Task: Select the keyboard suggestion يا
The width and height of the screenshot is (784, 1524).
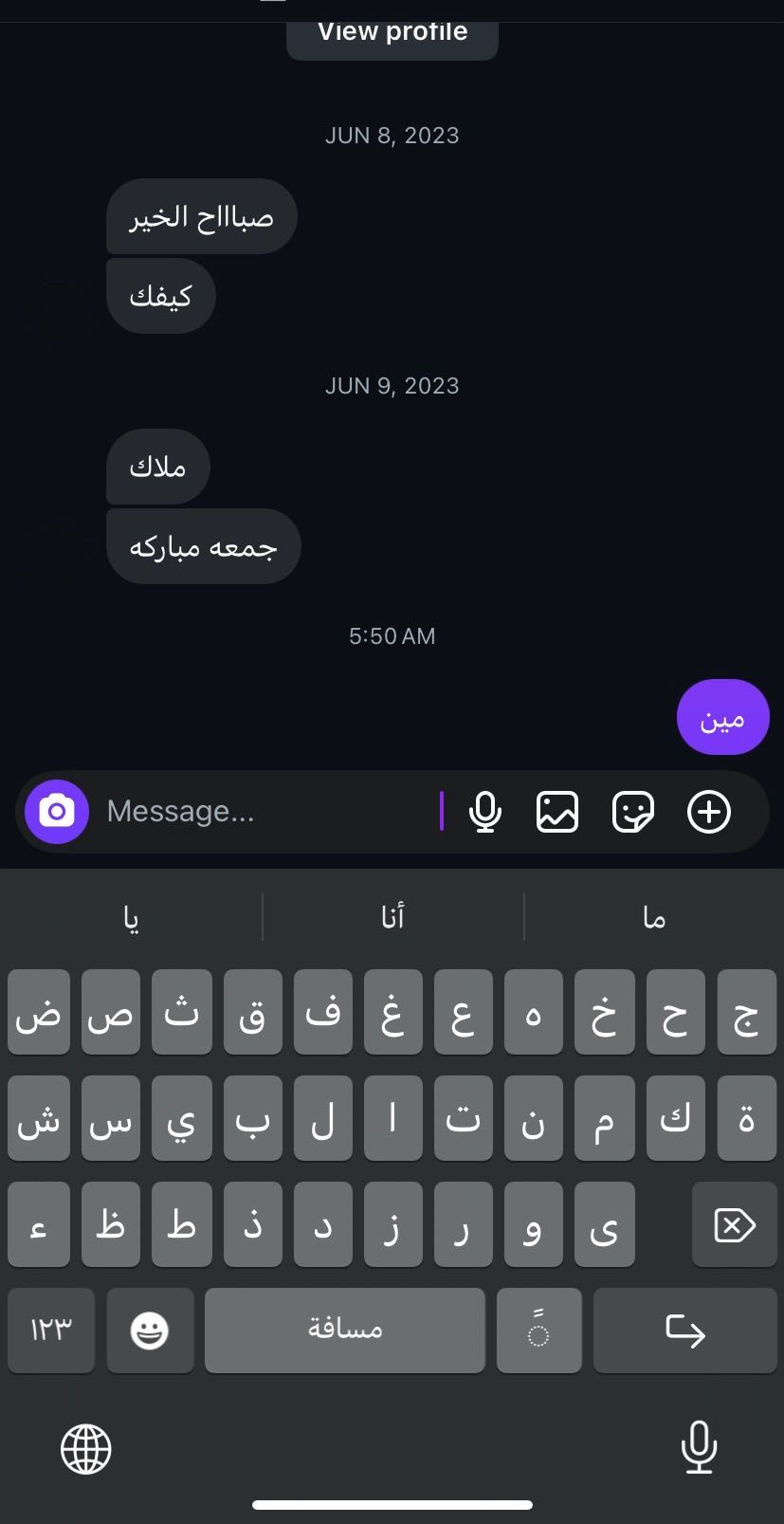Action: 131,917
